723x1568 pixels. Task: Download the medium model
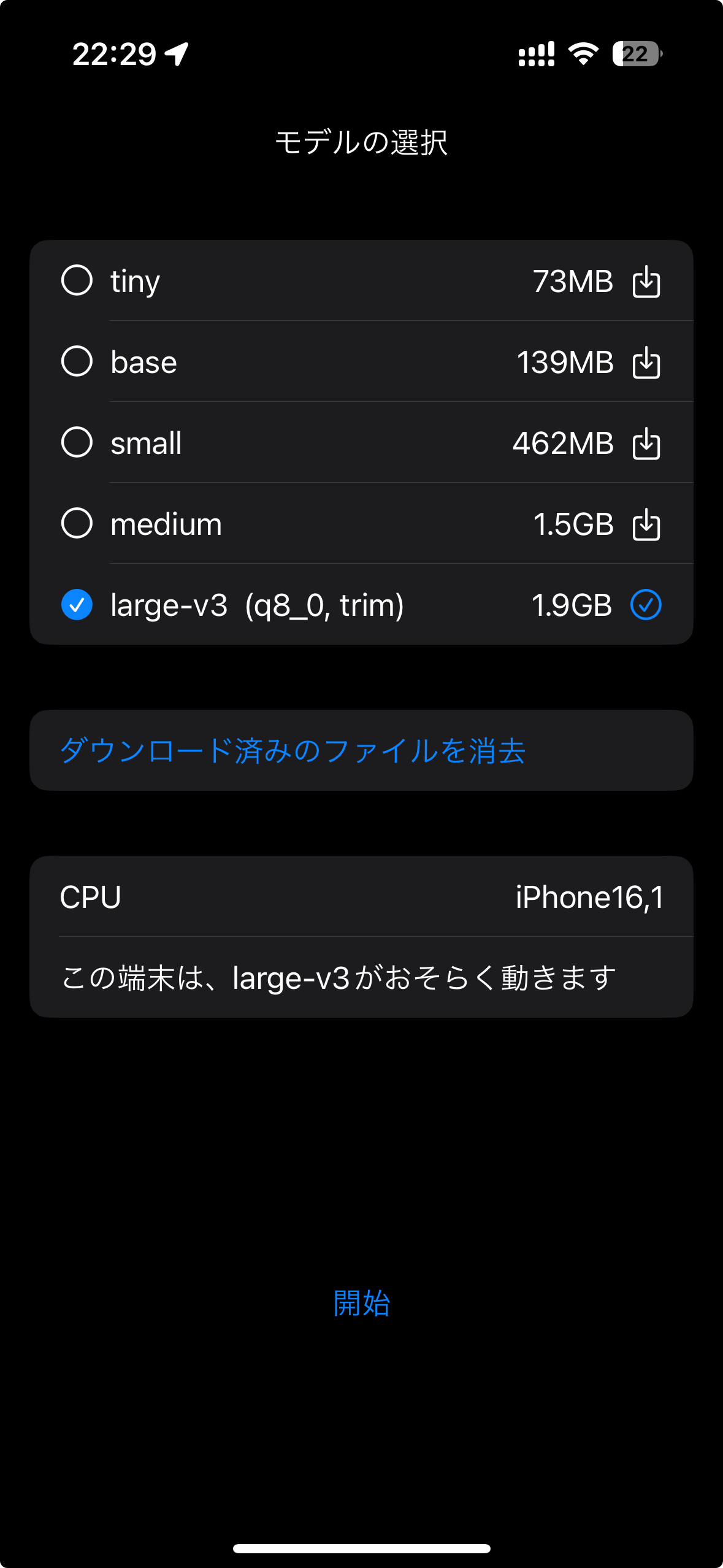646,525
